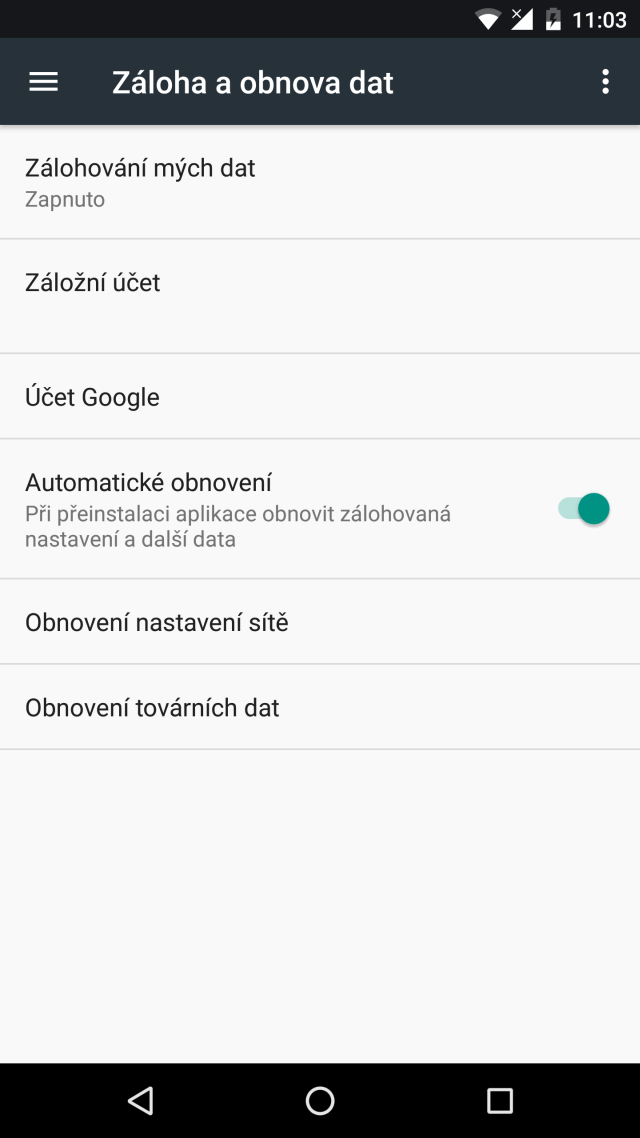Open Obnovení nastavení sítě

point(320,622)
